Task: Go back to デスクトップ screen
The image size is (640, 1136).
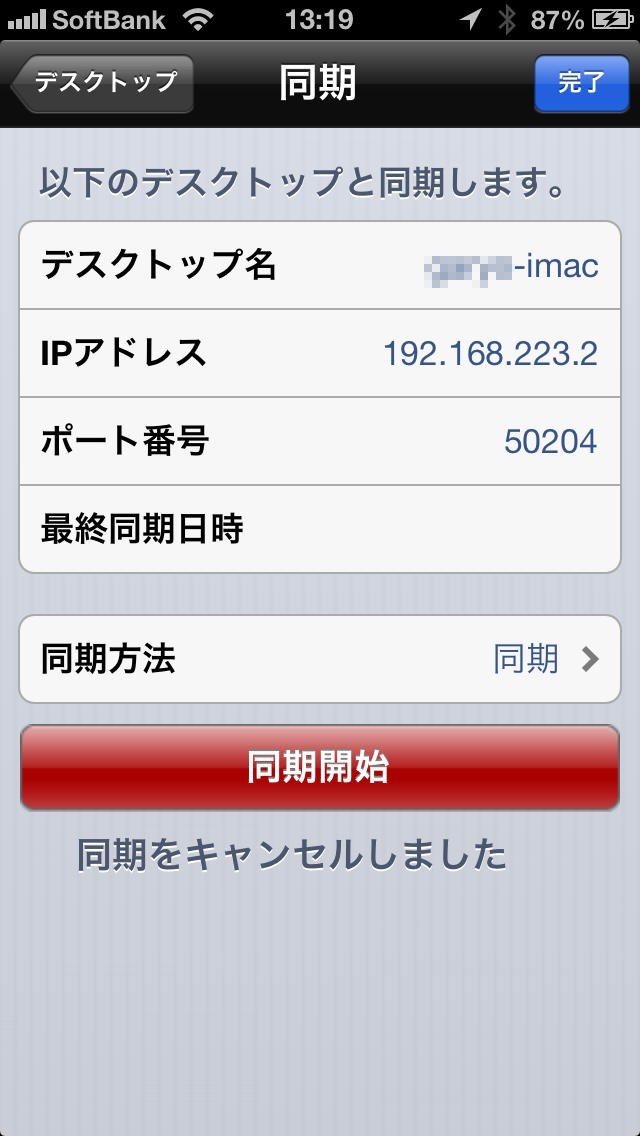Action: (102, 83)
